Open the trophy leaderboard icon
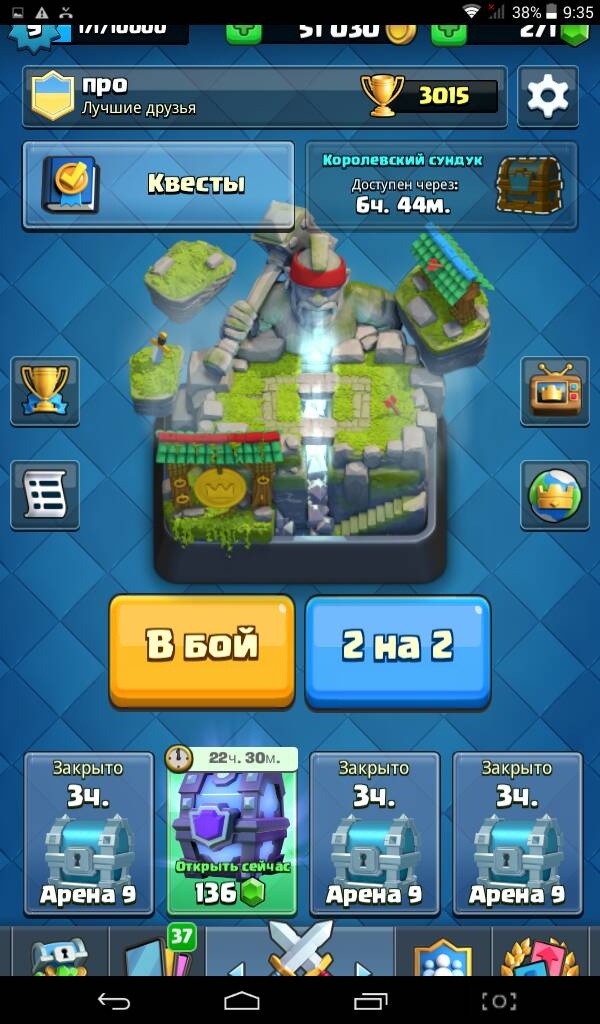This screenshot has width=600, height=1024. tap(44, 391)
